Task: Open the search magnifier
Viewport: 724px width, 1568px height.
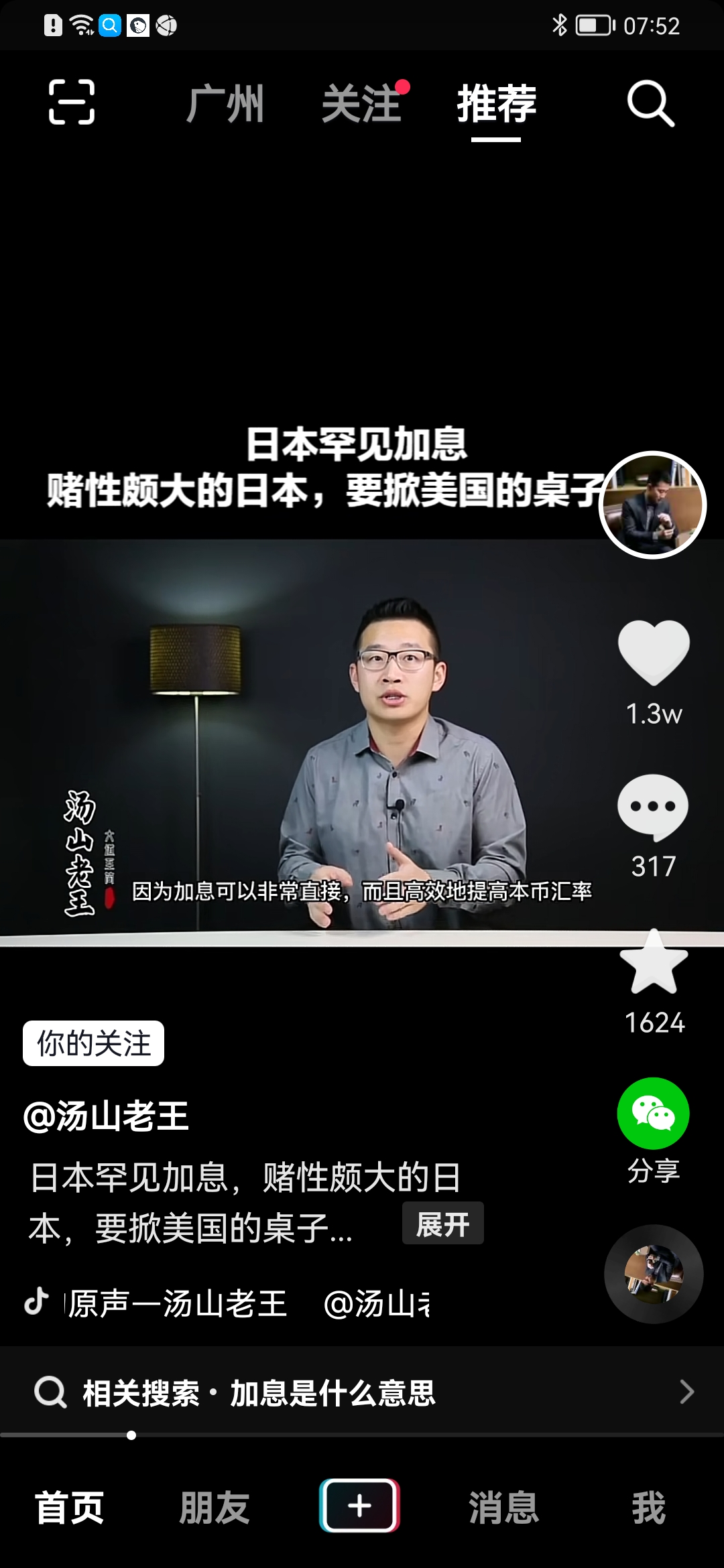Action: pos(650,104)
